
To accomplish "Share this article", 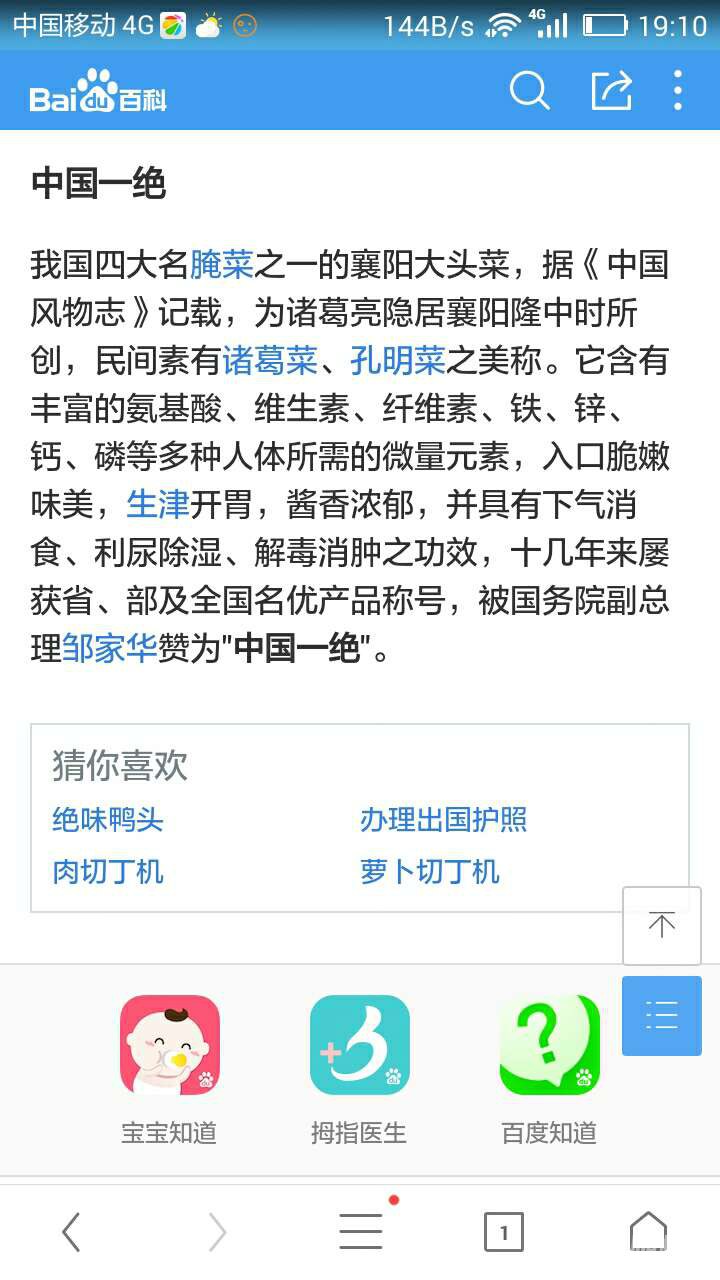I will point(611,91).
